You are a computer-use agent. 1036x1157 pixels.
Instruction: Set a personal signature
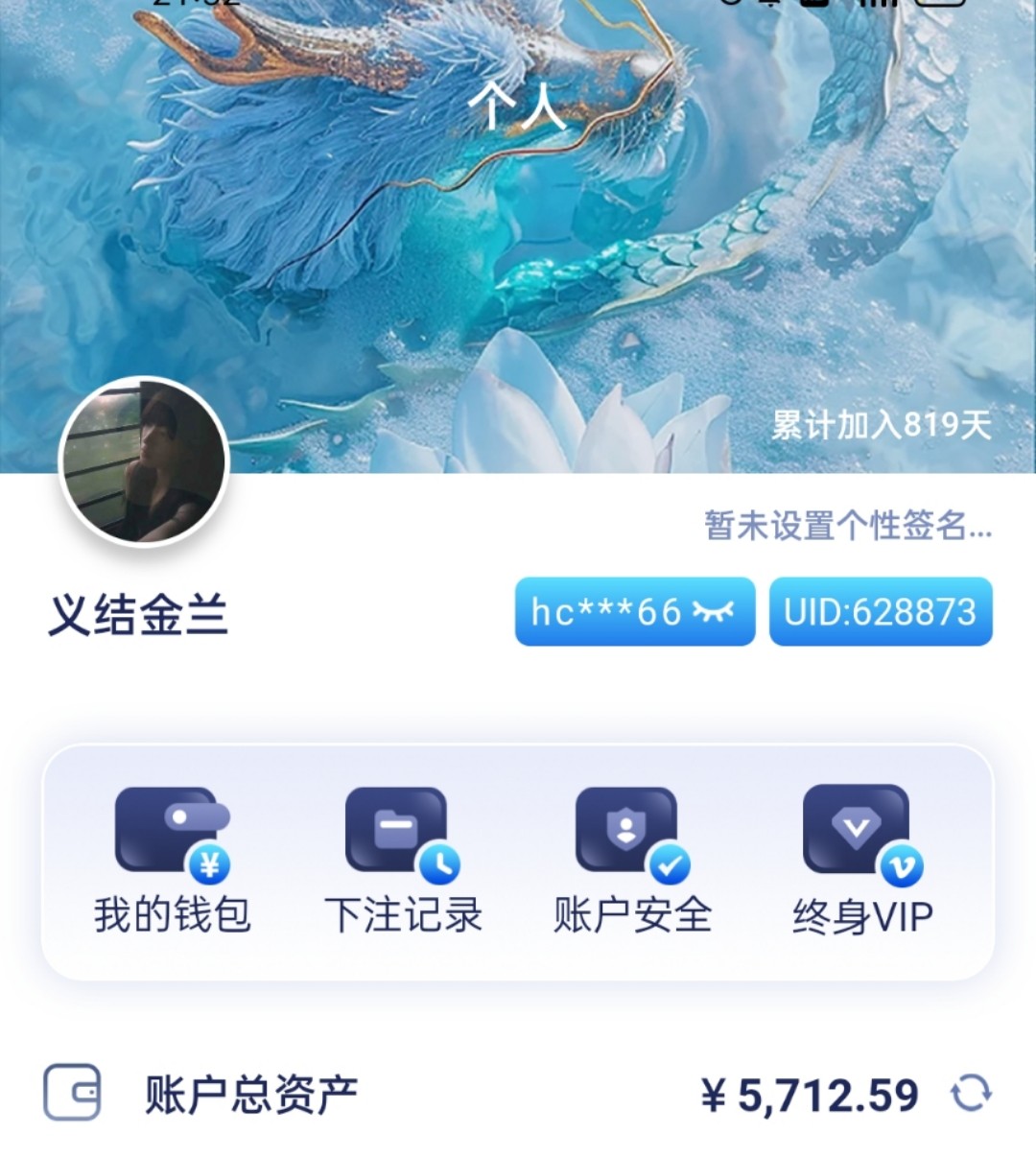tap(847, 526)
